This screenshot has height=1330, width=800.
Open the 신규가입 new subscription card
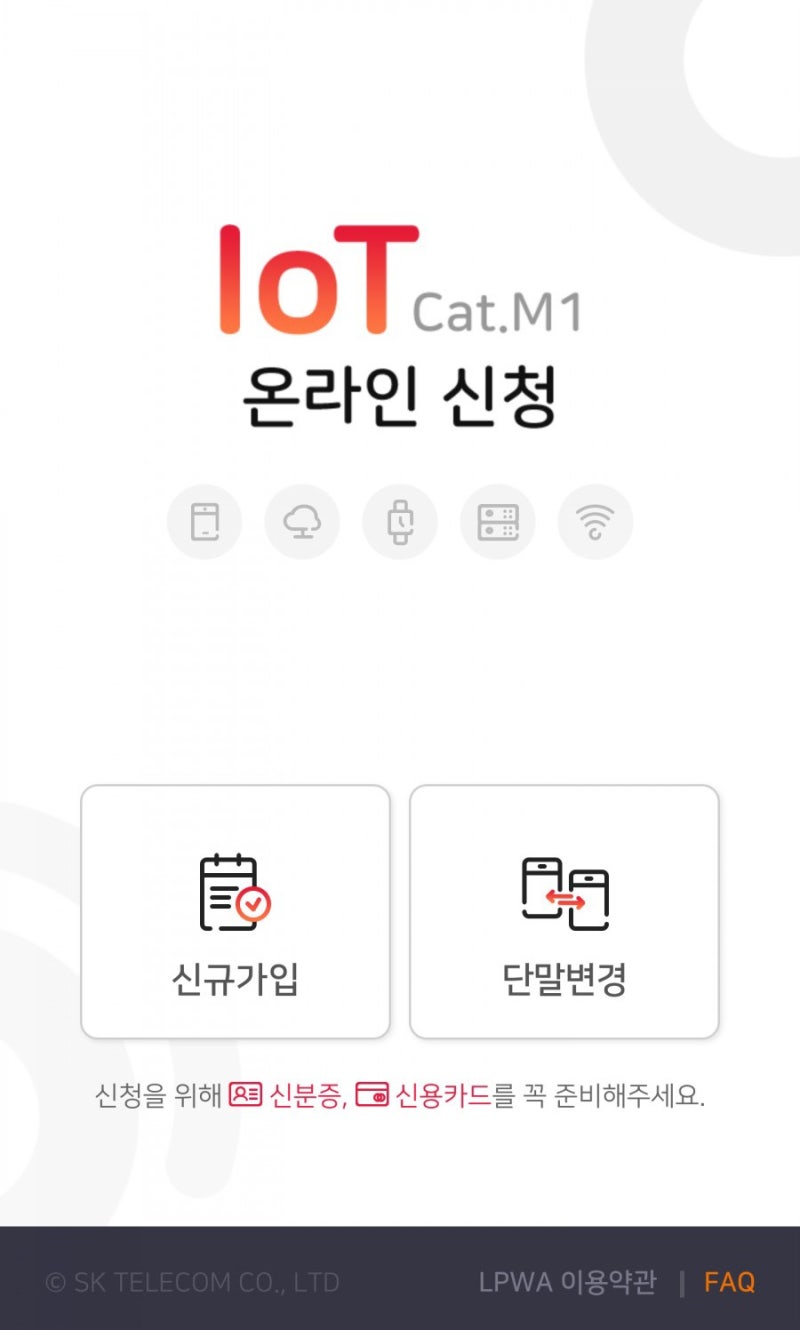coord(233,910)
